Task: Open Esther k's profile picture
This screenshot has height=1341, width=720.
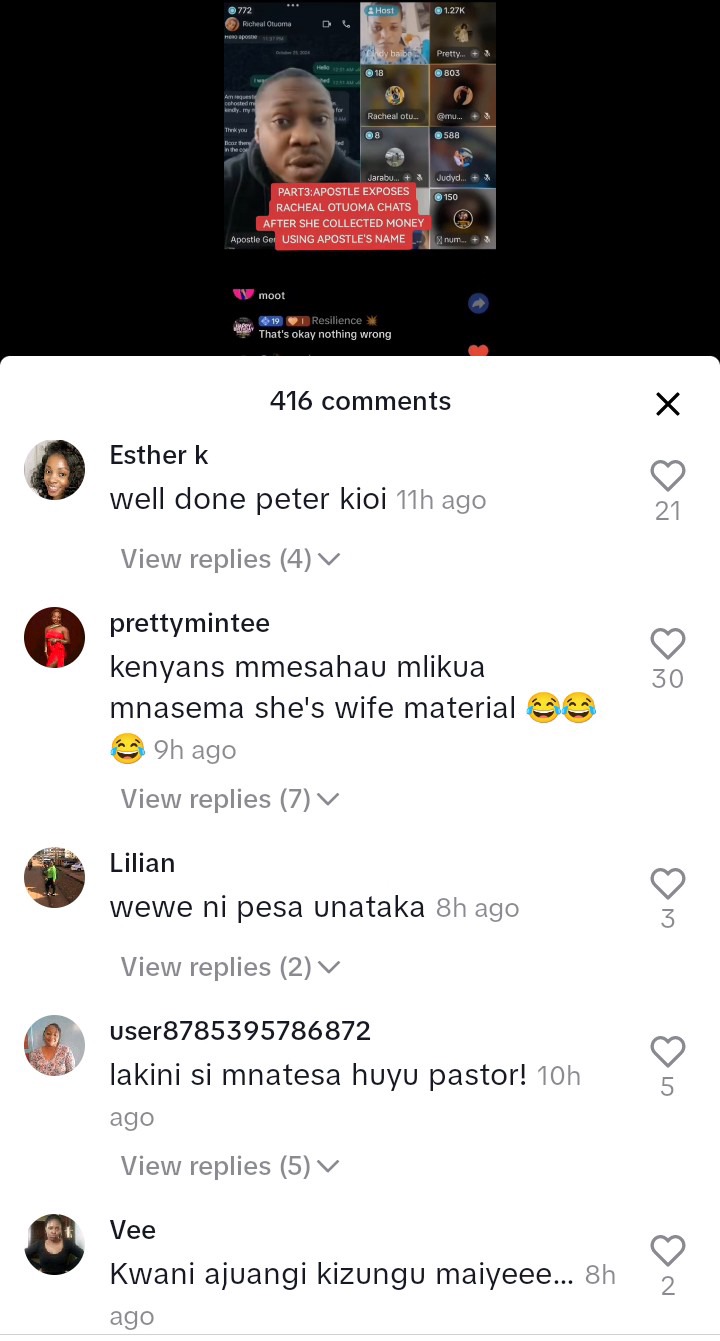Action: click(x=54, y=470)
